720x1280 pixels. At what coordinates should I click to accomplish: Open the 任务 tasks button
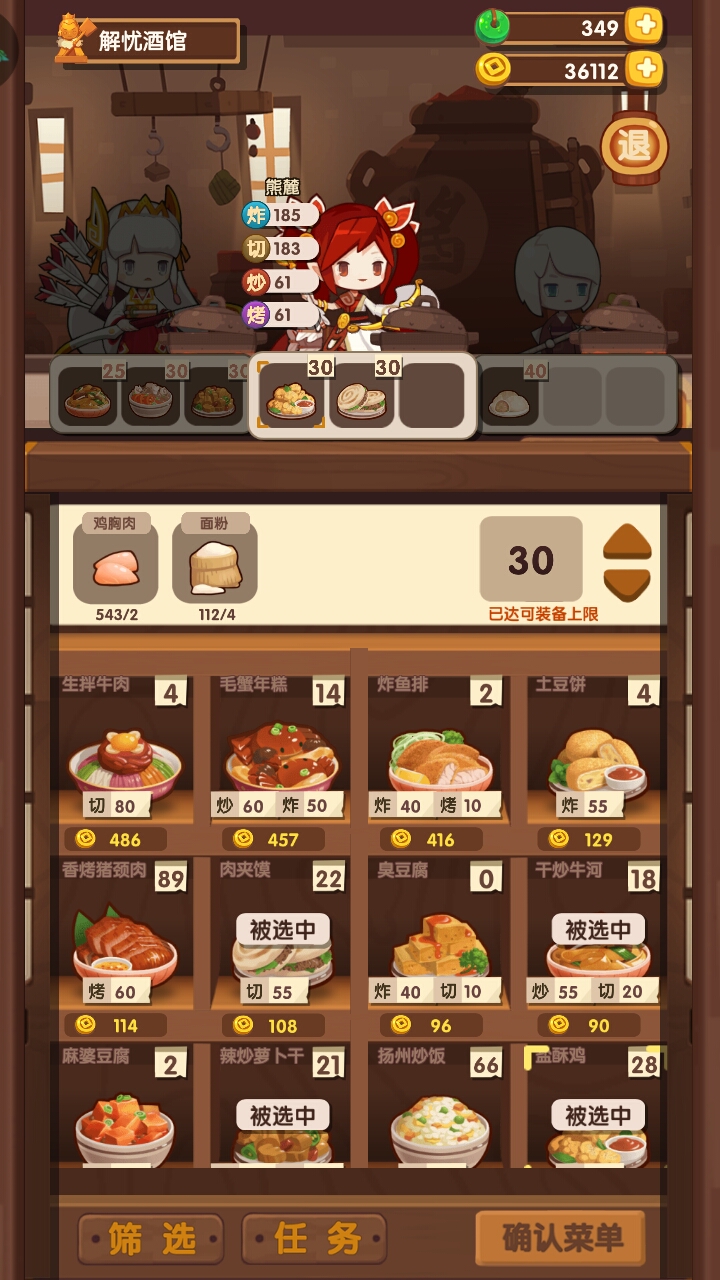coord(316,1239)
